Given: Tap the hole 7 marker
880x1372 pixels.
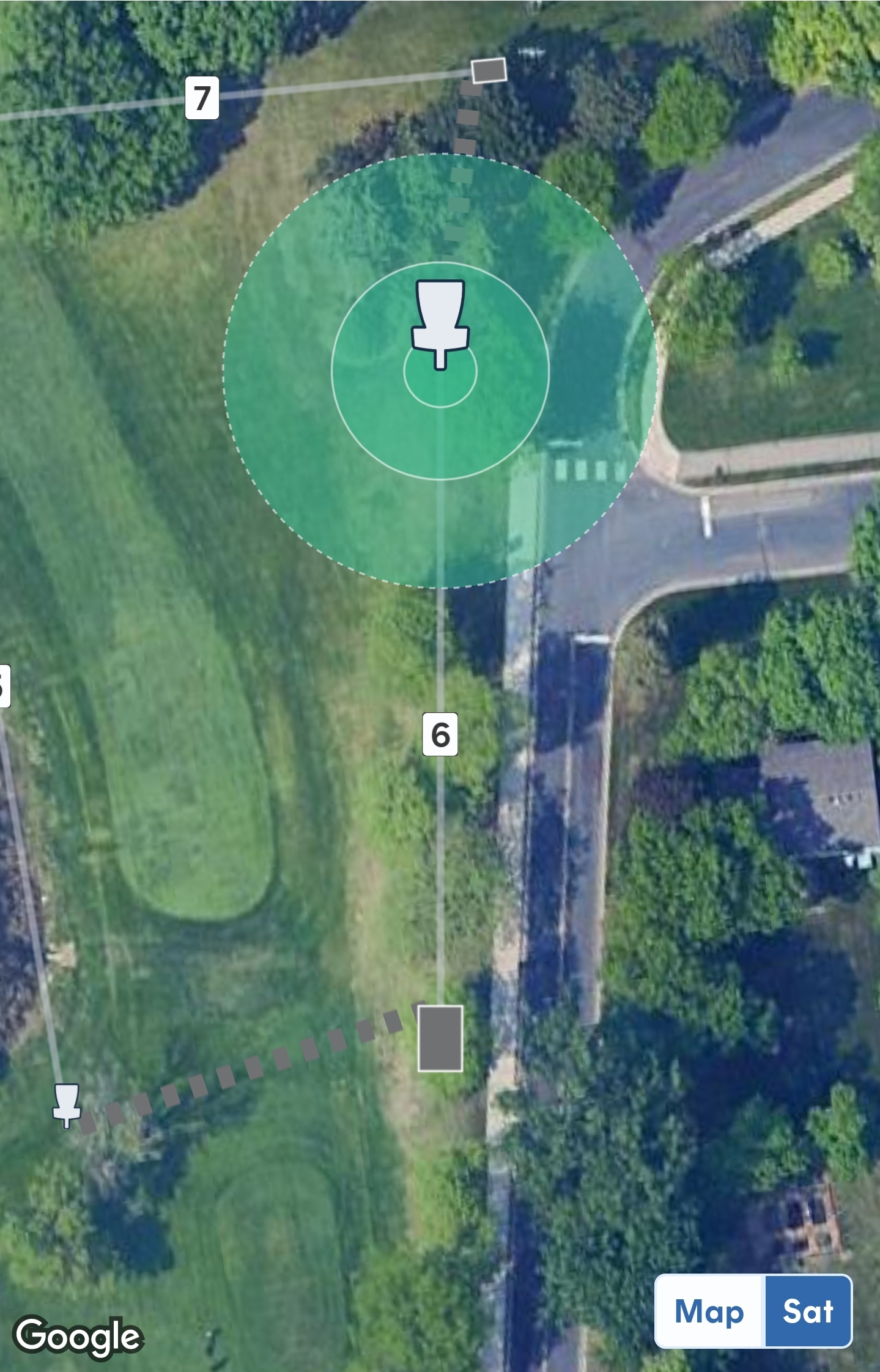Looking at the screenshot, I should 202,98.
